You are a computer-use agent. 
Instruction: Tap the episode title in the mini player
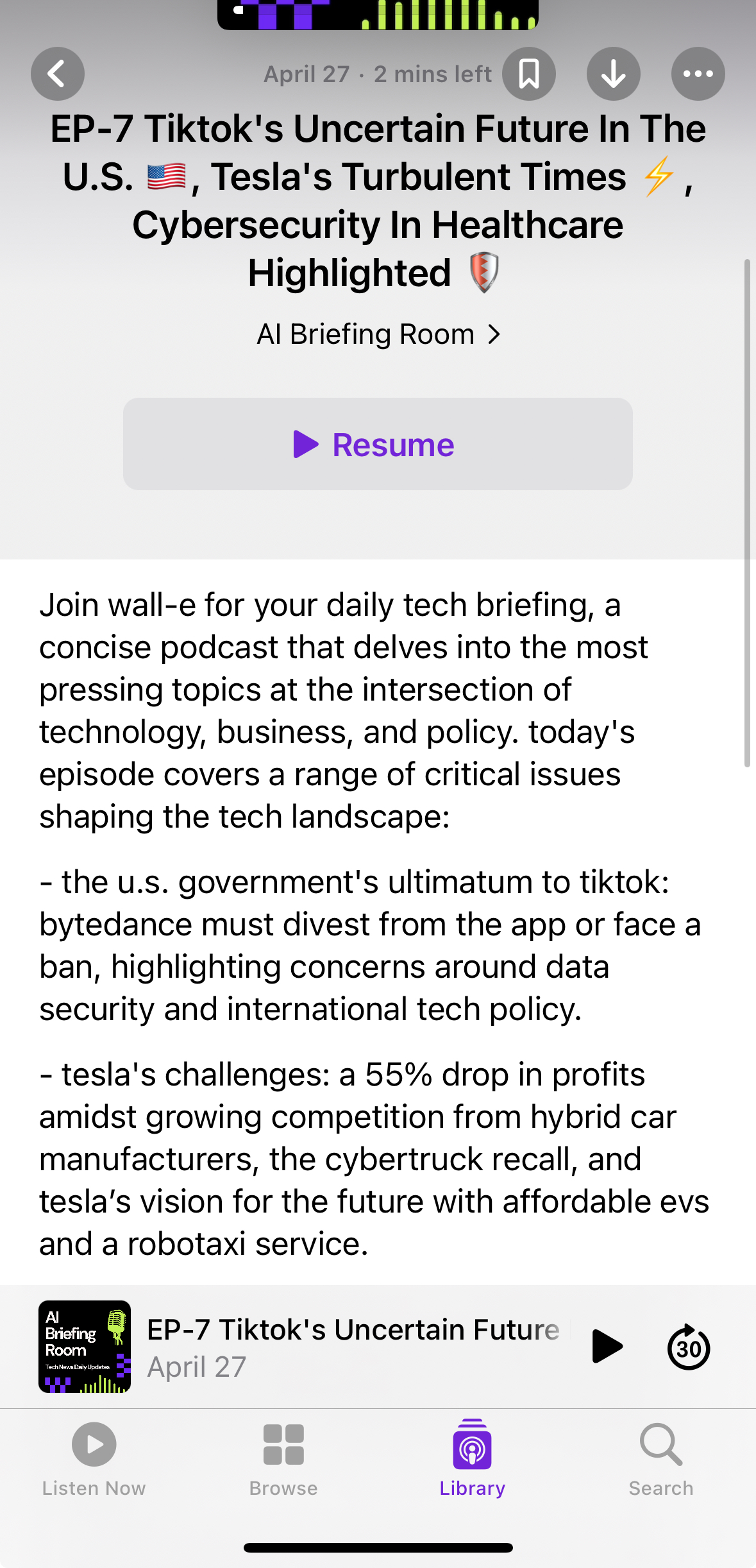353,1329
